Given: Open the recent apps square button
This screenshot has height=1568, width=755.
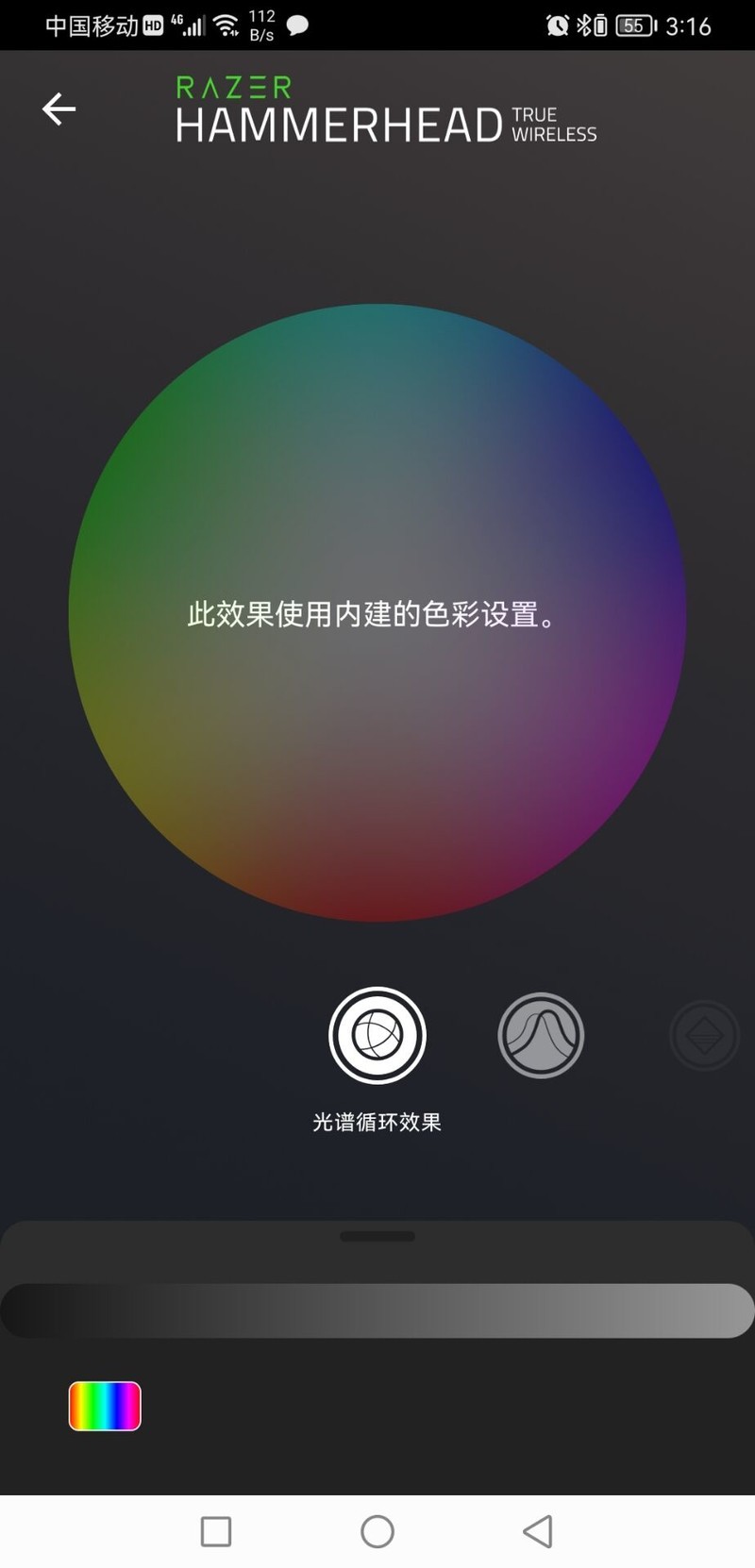Looking at the screenshot, I should click(x=215, y=1530).
